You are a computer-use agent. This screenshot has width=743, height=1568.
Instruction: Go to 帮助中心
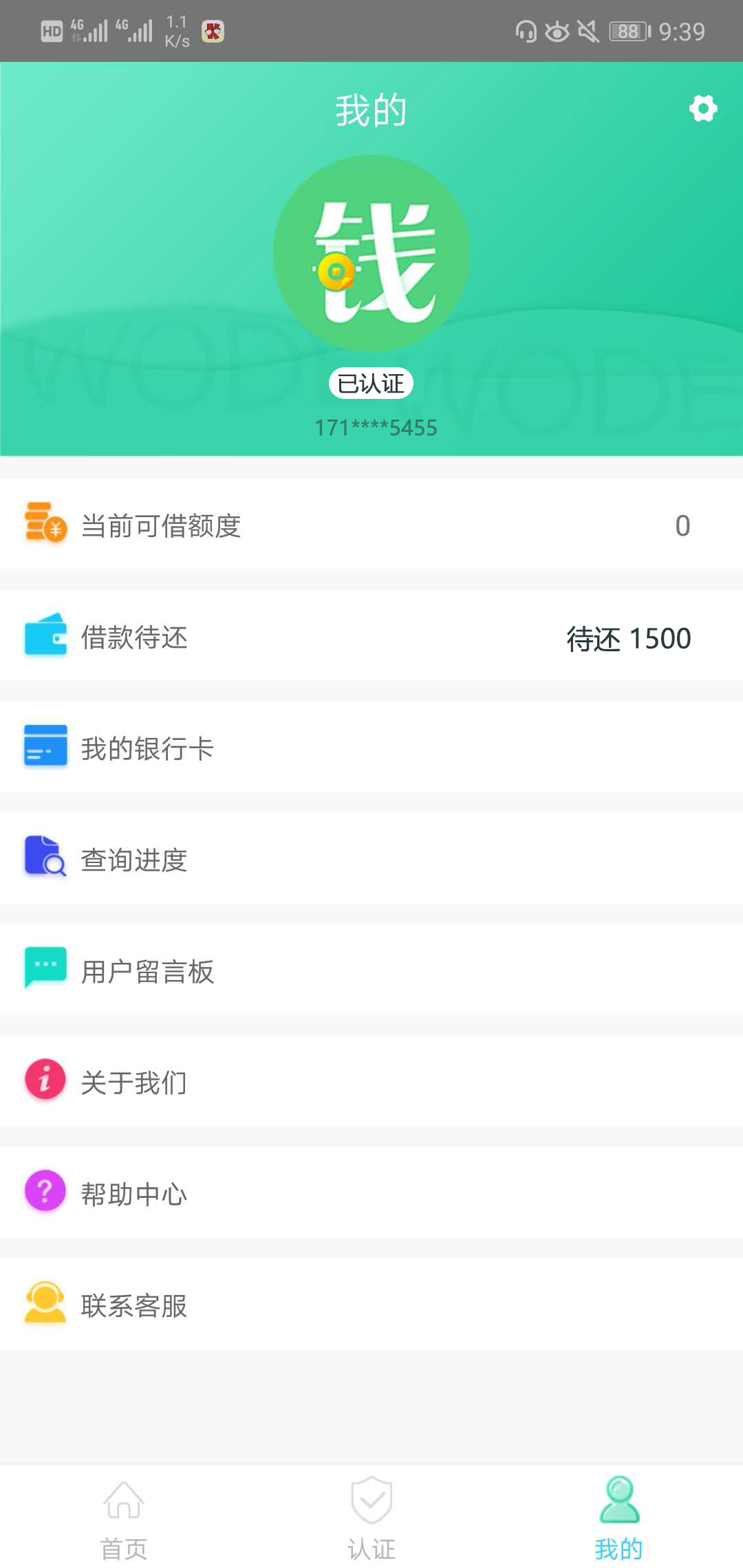click(371, 1193)
